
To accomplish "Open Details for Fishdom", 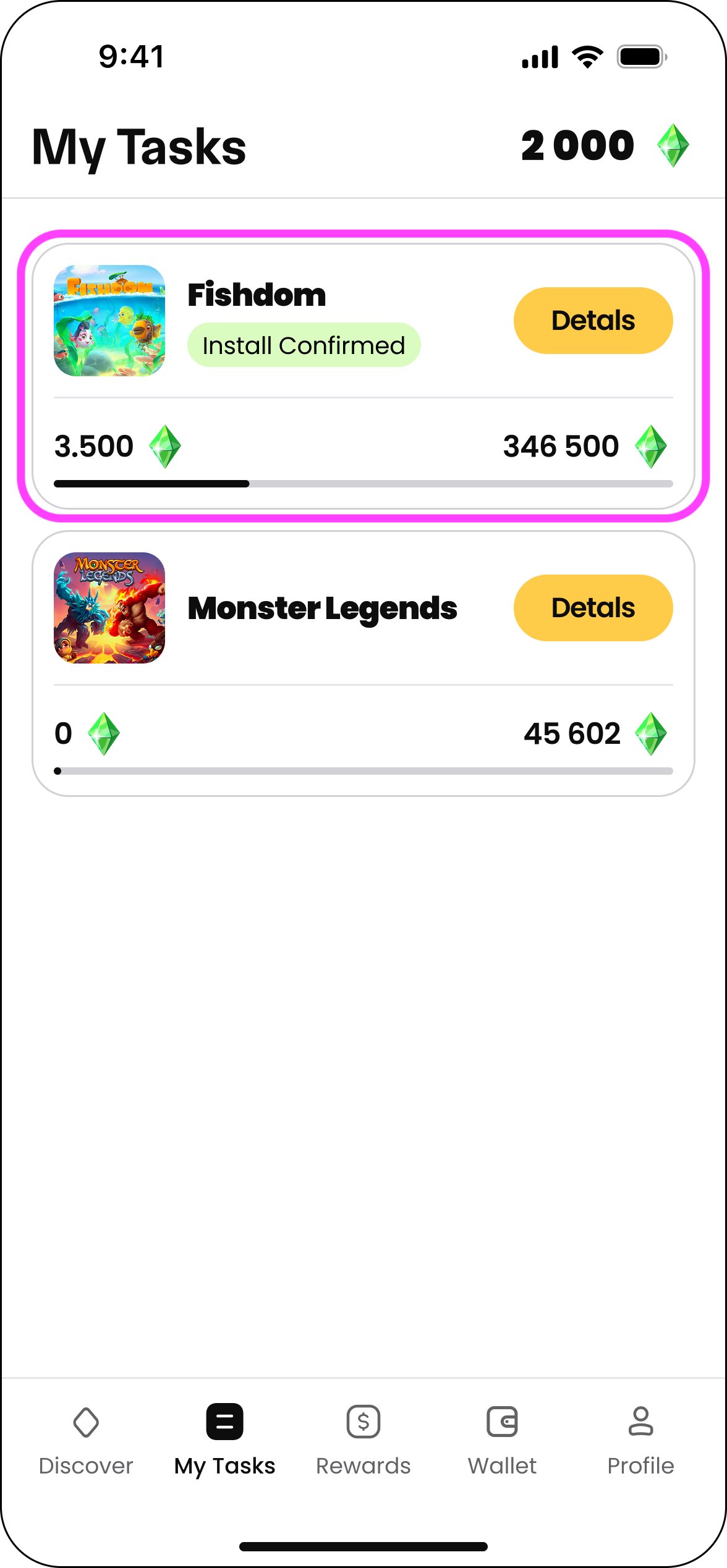I will (x=593, y=321).
